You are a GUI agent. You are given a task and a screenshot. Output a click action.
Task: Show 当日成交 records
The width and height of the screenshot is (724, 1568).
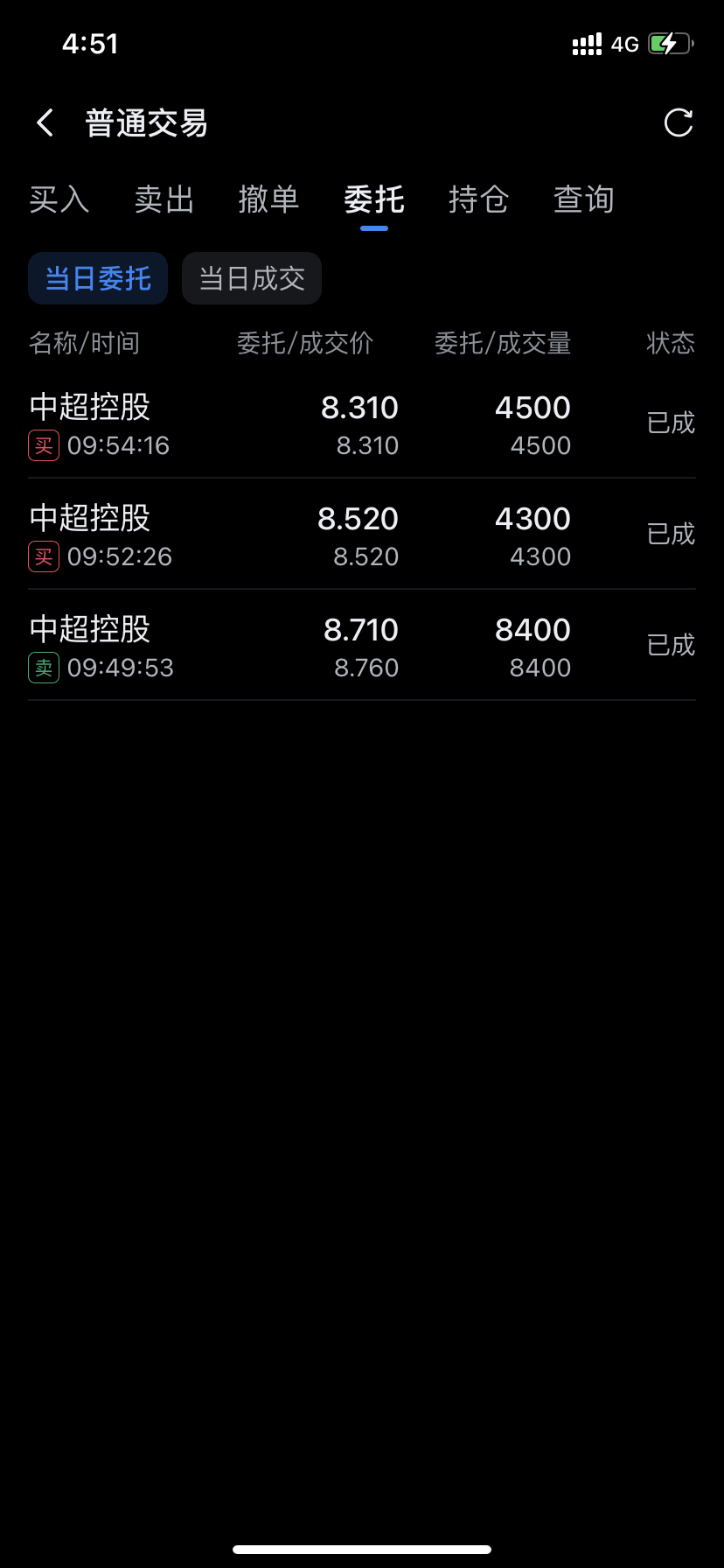pos(252,278)
